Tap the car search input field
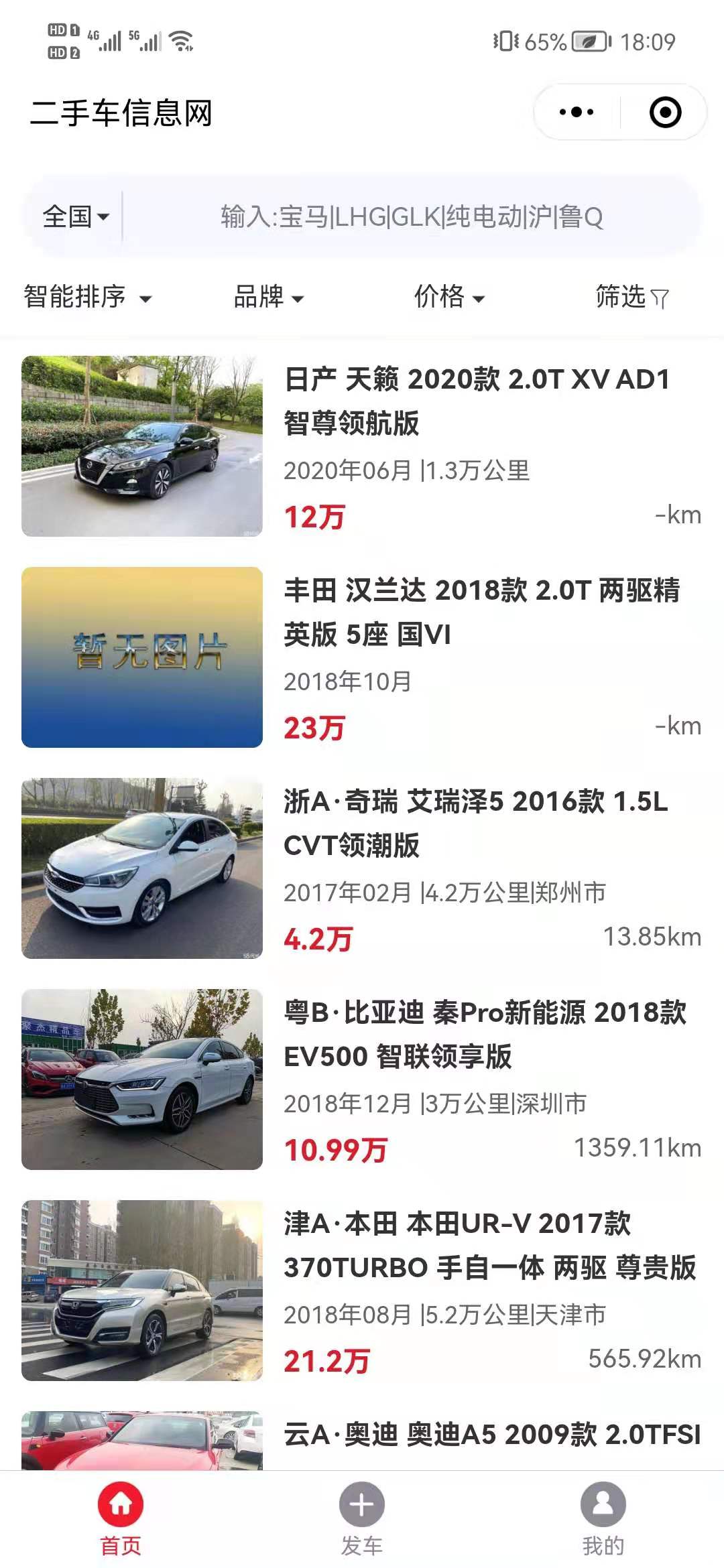This screenshot has height=1568, width=724. [x=412, y=216]
